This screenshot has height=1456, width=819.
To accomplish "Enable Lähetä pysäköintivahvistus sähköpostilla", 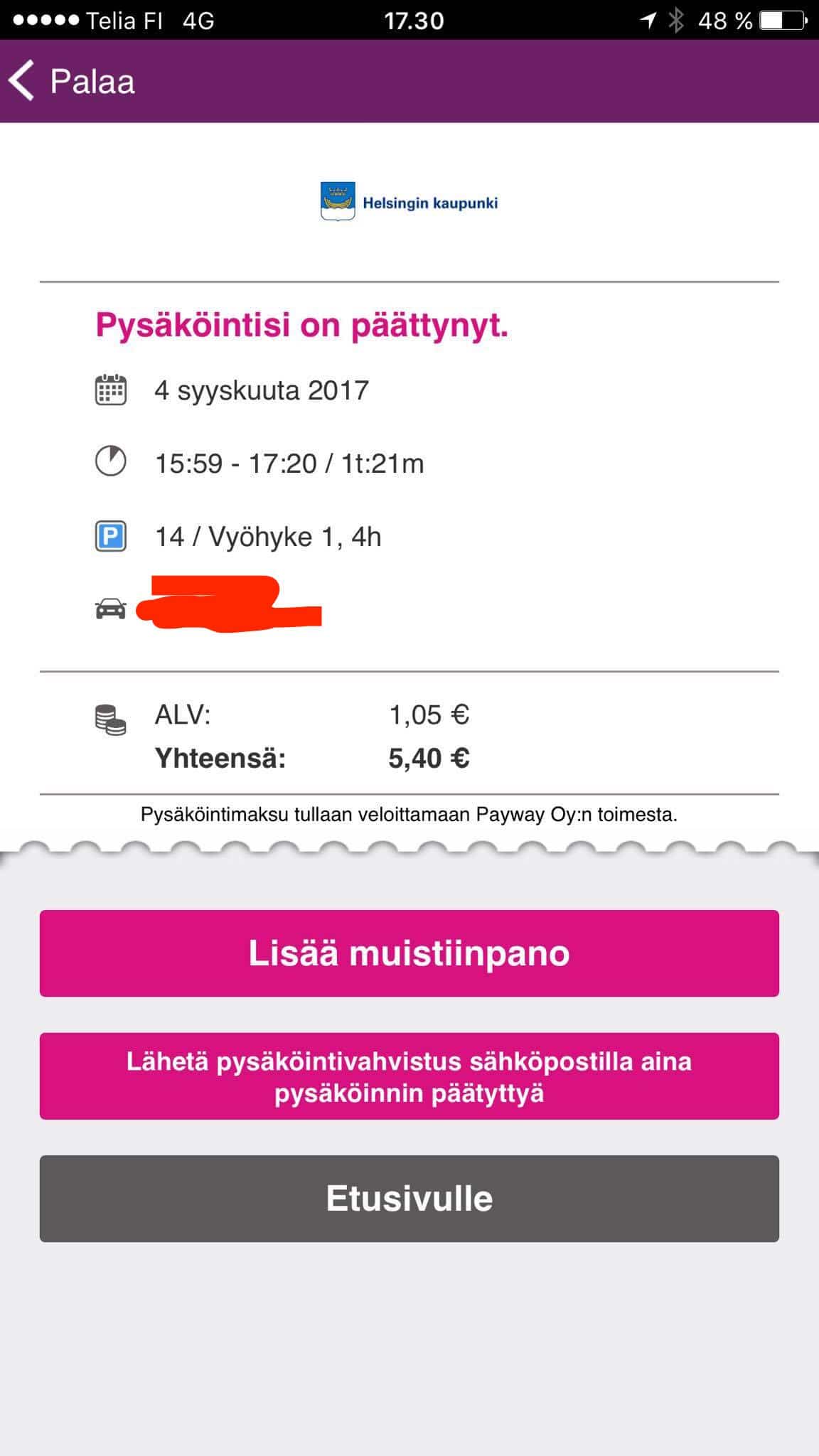I will (x=409, y=1076).
